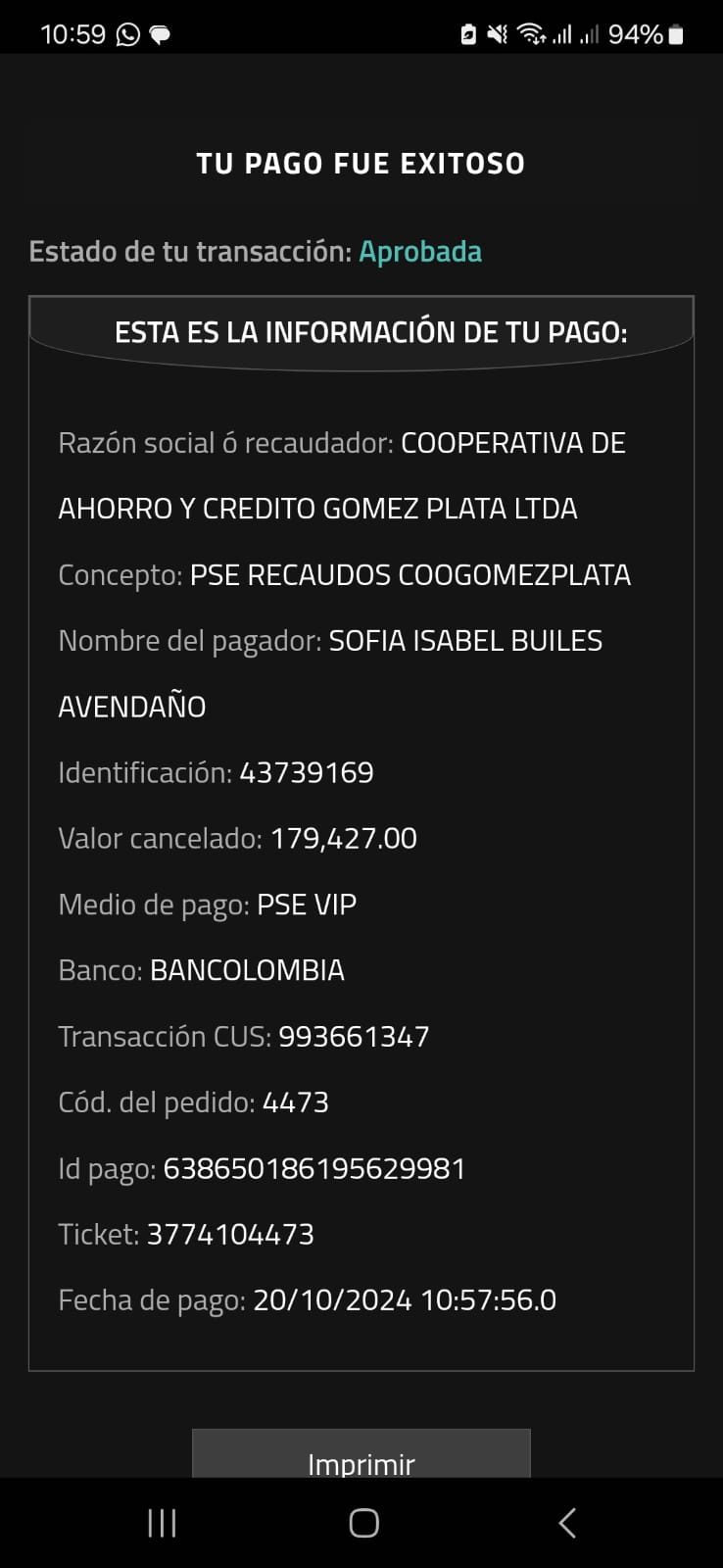Open the recent apps view
This screenshot has height=1568, width=723.
coord(162,1523)
